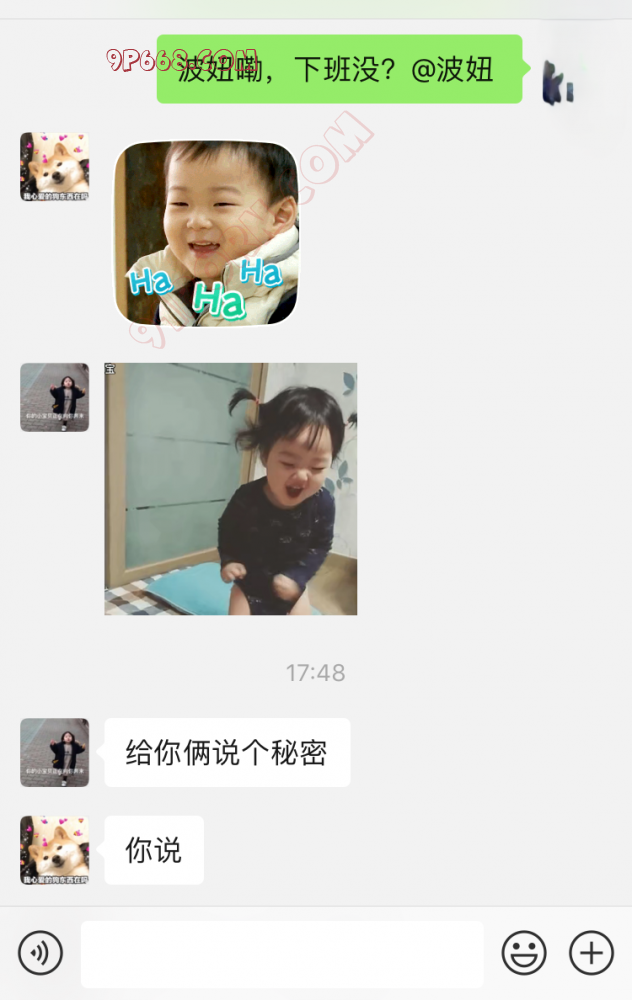
Task: Open the plus attachments menu
Action: pyautogui.click(x=591, y=953)
